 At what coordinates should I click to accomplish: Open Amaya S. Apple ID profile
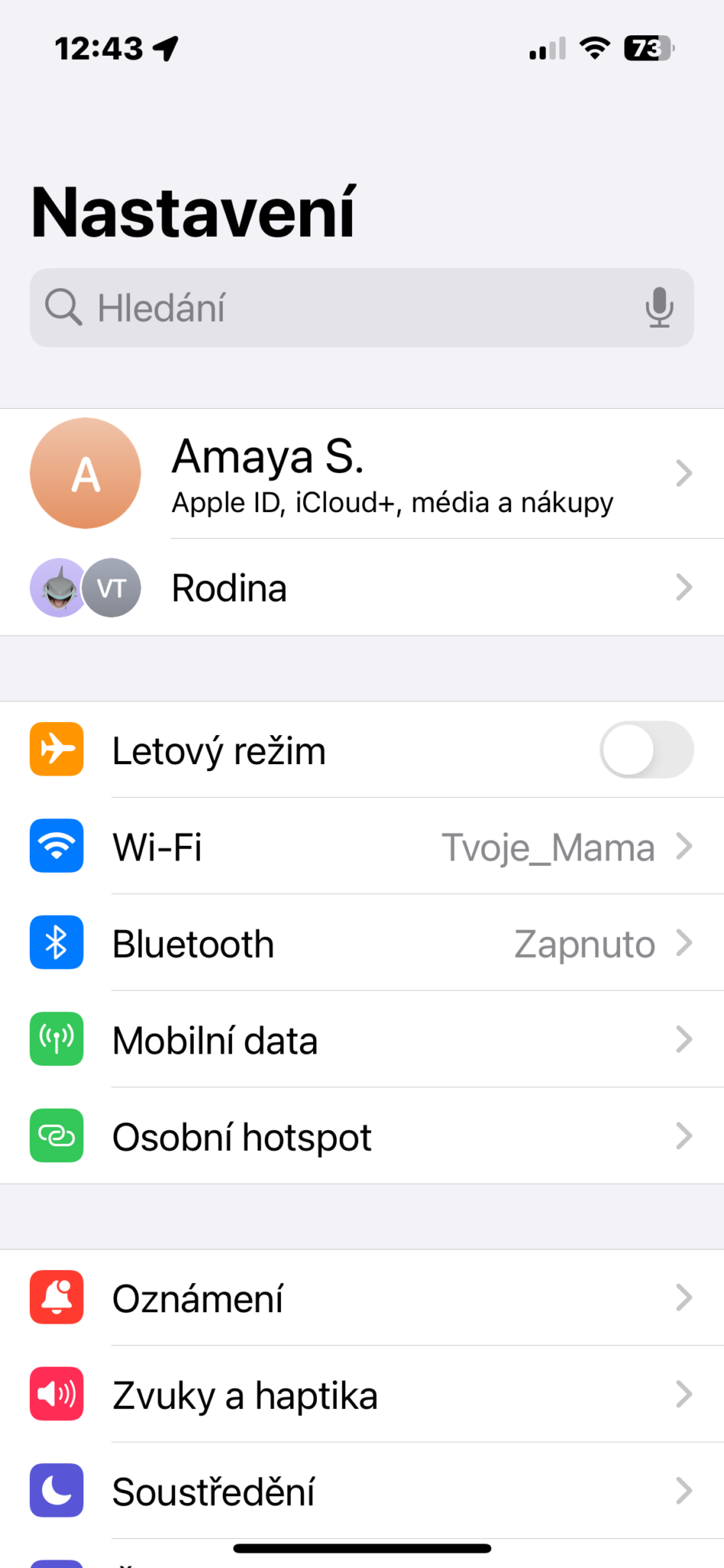pyautogui.click(x=362, y=473)
